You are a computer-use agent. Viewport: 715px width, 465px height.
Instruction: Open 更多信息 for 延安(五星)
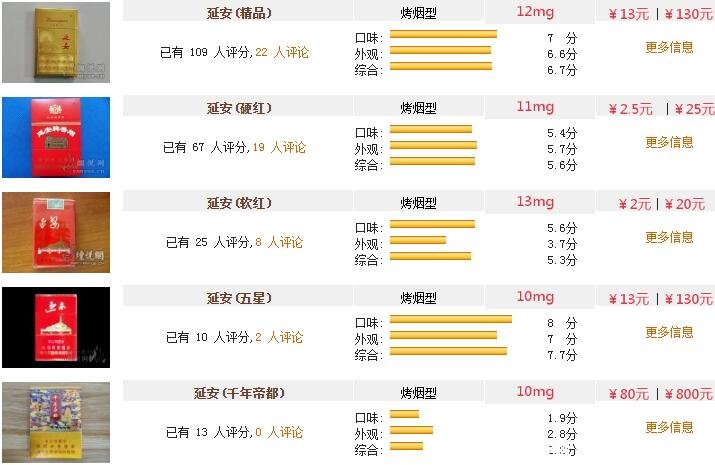[669, 332]
